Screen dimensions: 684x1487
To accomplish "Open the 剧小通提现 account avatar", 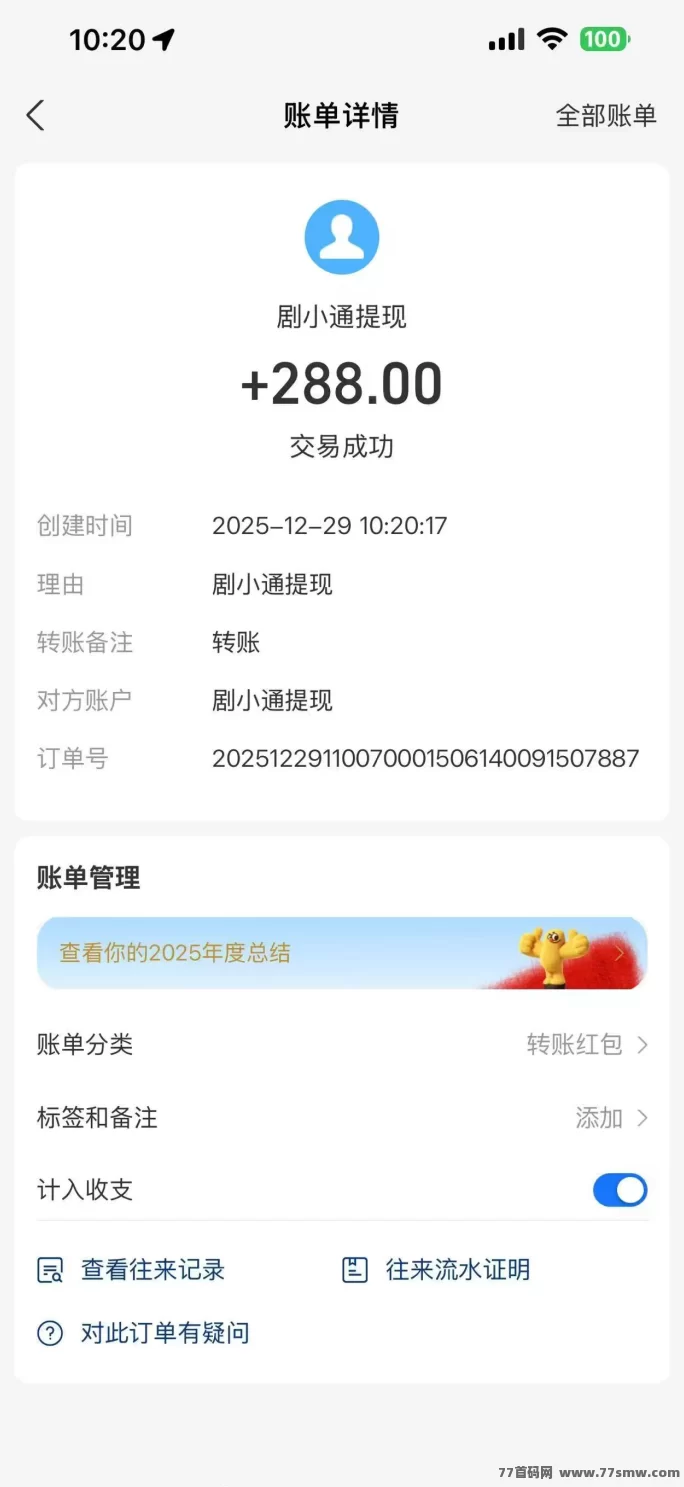I will 342,237.
